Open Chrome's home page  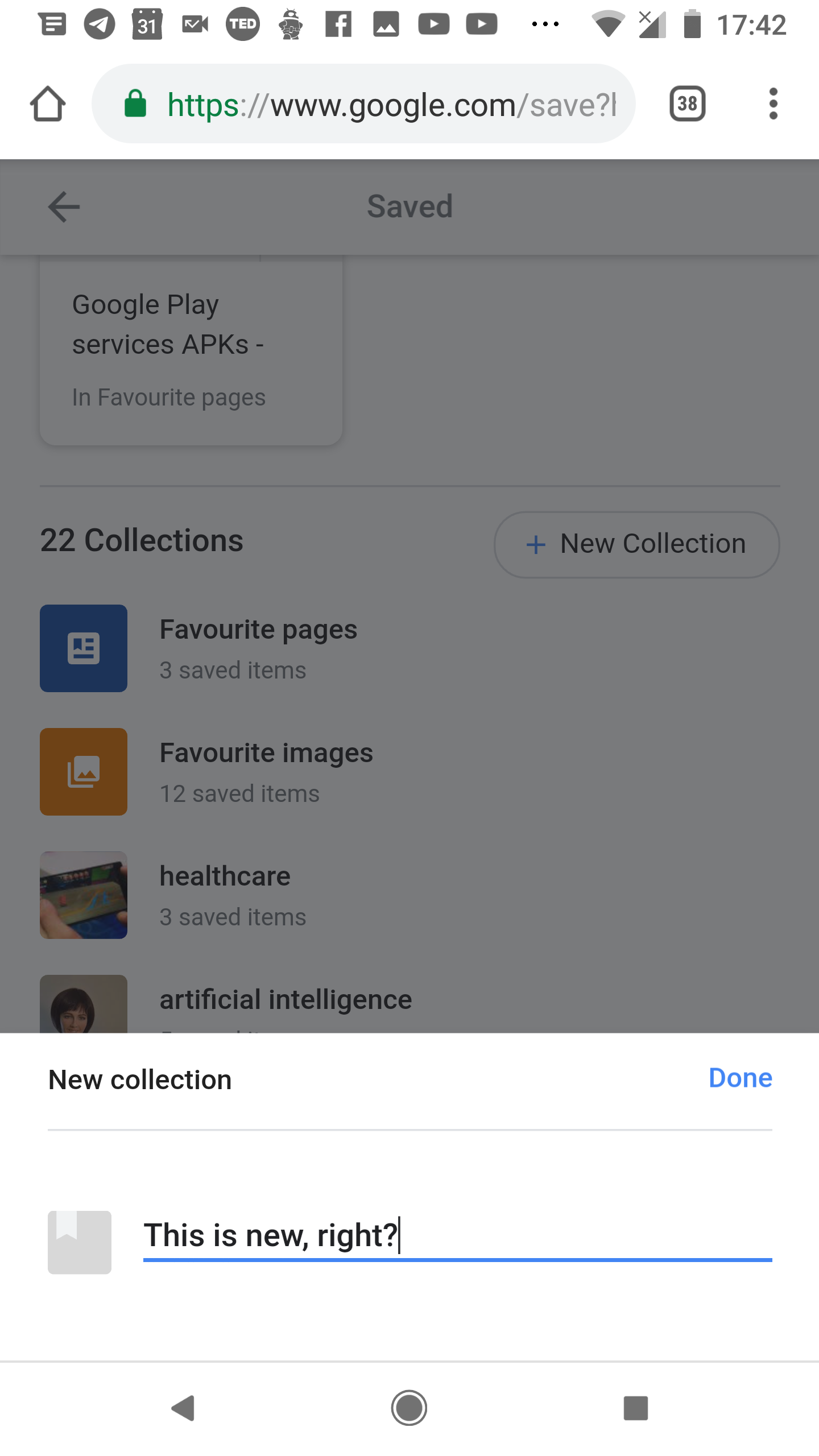click(48, 104)
